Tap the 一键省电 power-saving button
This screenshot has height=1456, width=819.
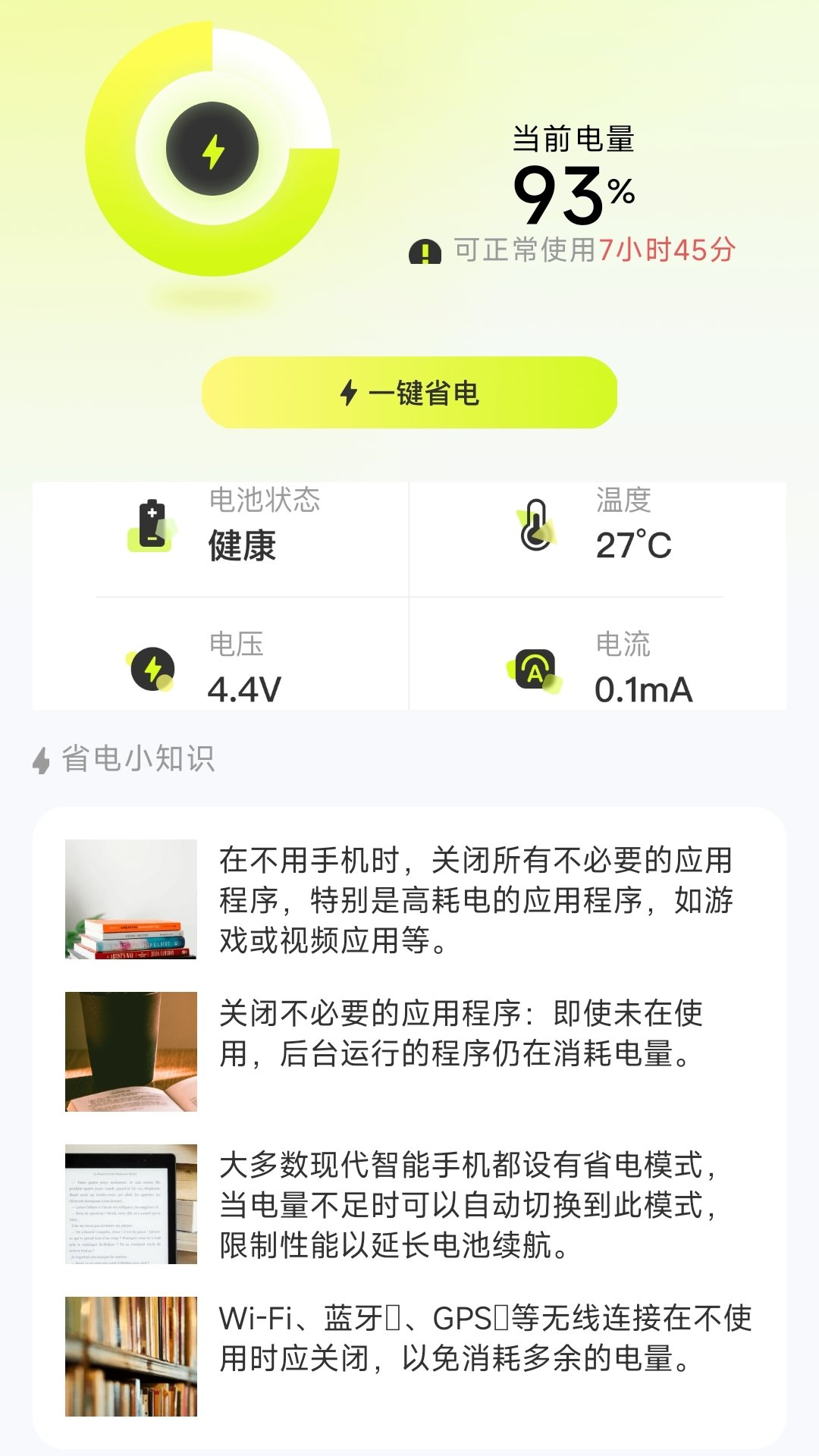pos(409,393)
